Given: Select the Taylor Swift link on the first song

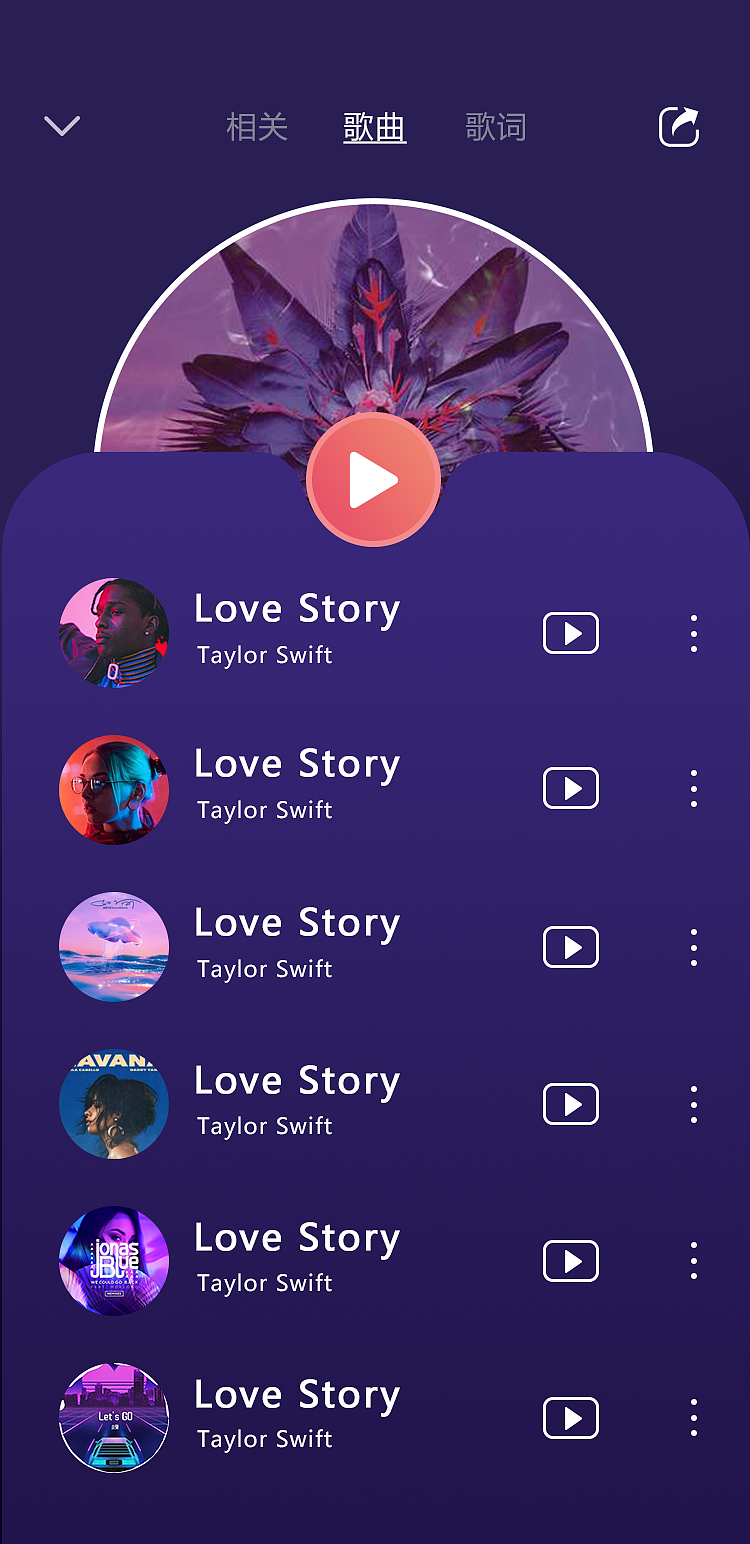Looking at the screenshot, I should [263, 655].
